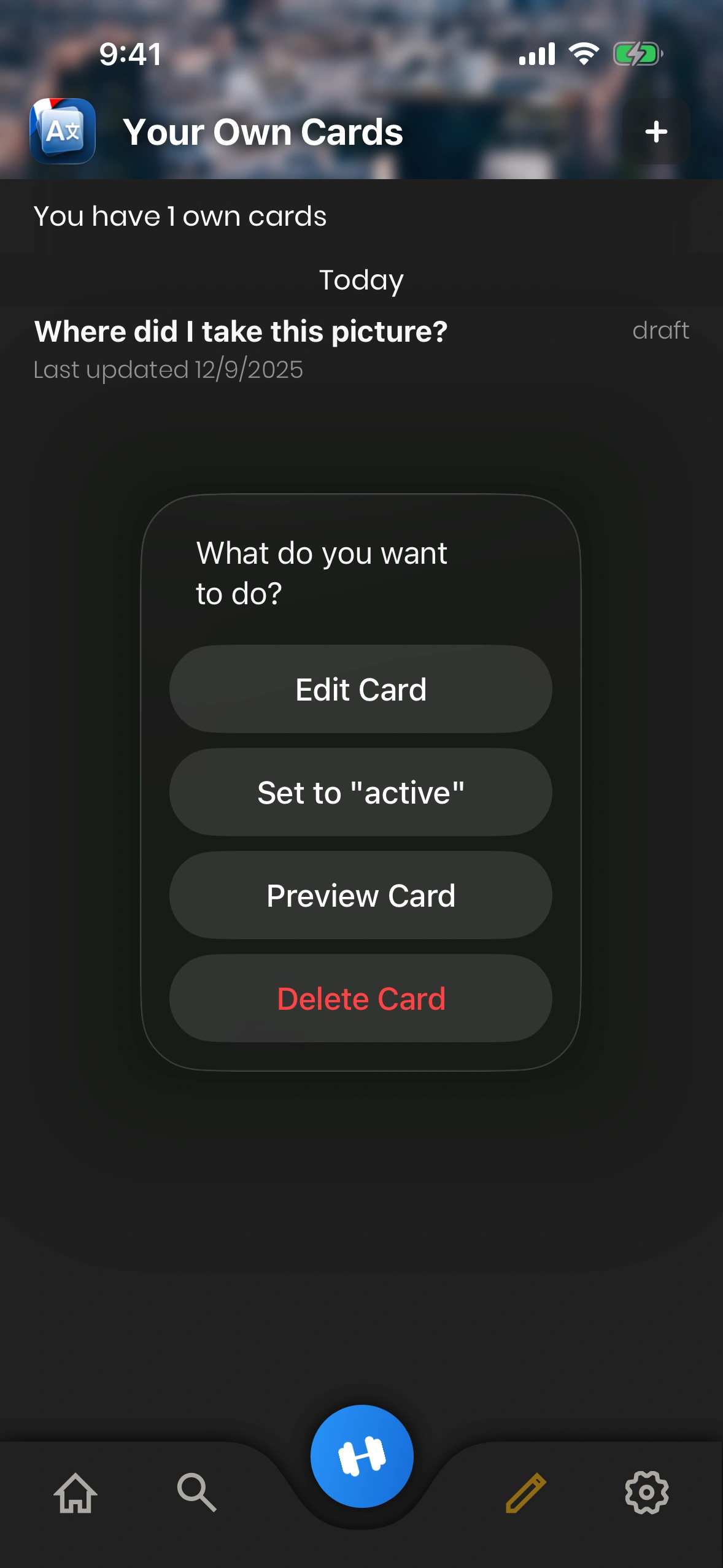Image resolution: width=723 pixels, height=1568 pixels.
Task: Open the Settings gear tab
Action: click(646, 1493)
